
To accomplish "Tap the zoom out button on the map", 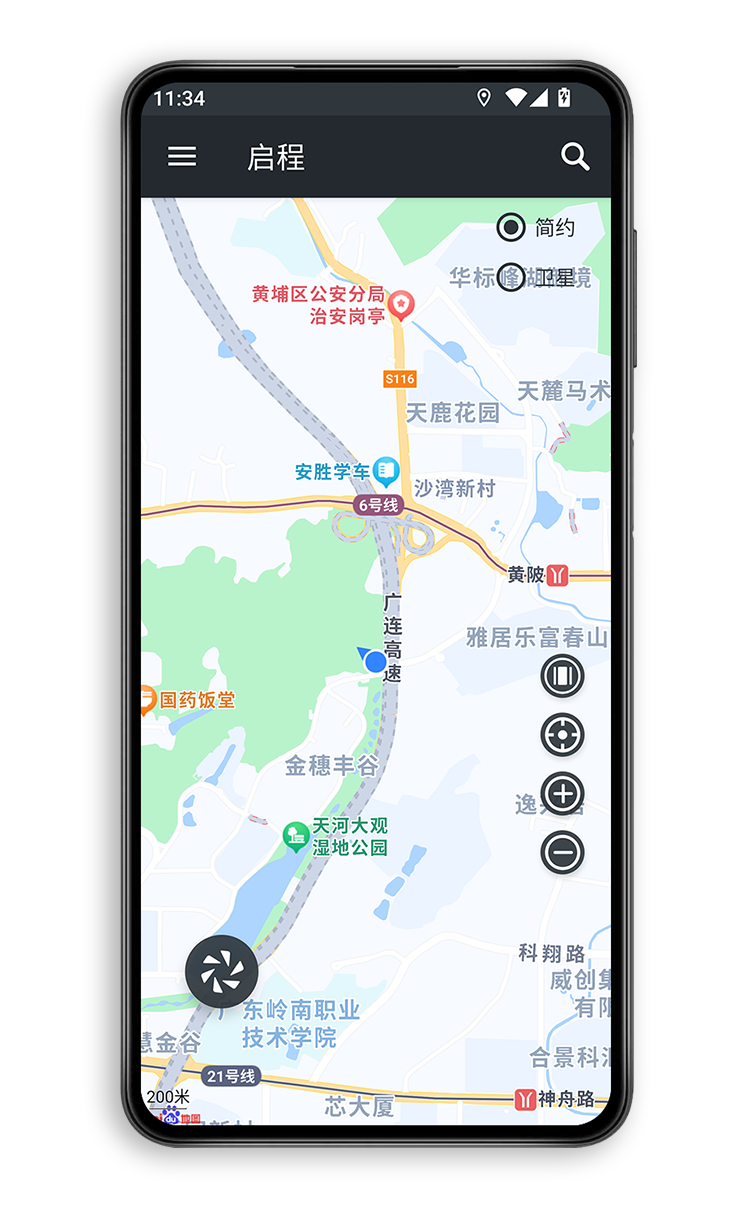I will pos(562,852).
